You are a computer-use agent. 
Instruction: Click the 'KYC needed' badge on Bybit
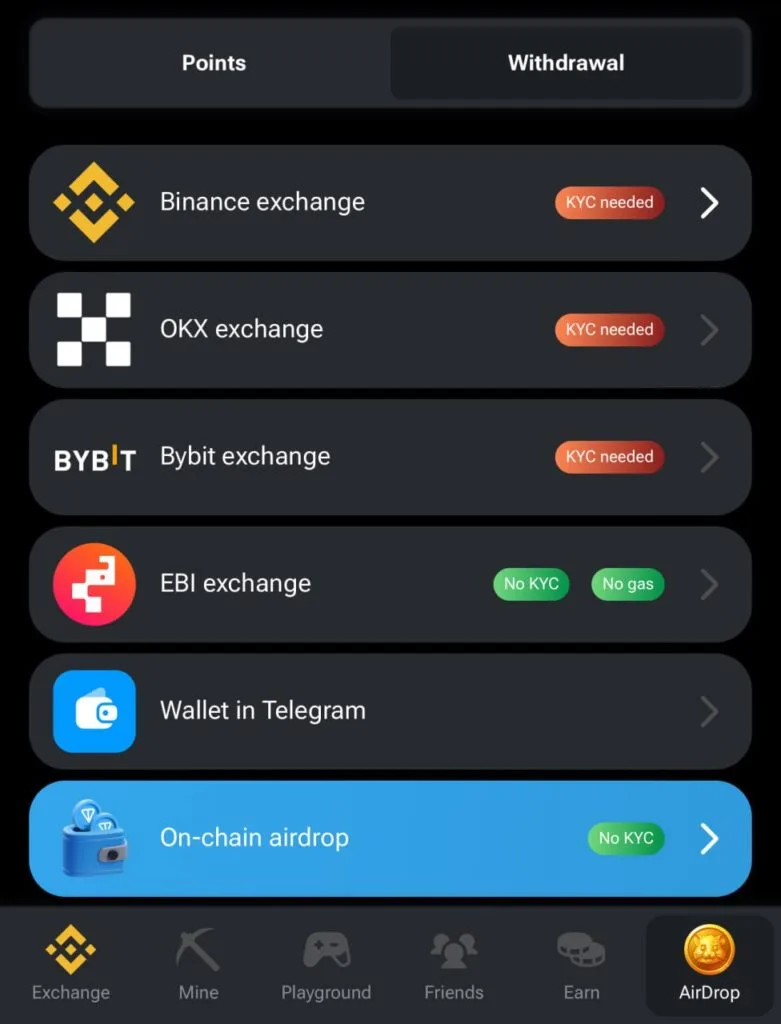coord(608,456)
